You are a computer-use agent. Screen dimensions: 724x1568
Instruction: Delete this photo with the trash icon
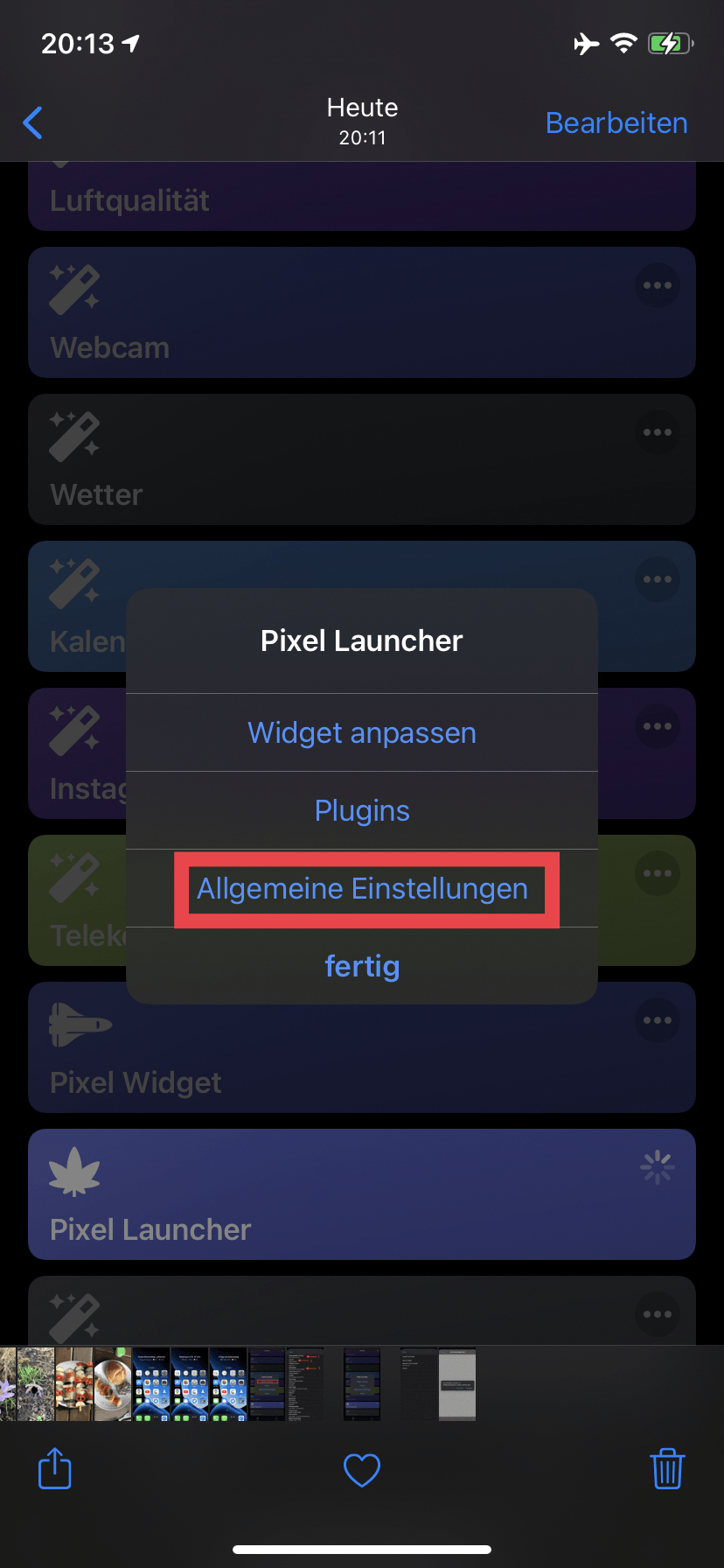coord(667,1469)
